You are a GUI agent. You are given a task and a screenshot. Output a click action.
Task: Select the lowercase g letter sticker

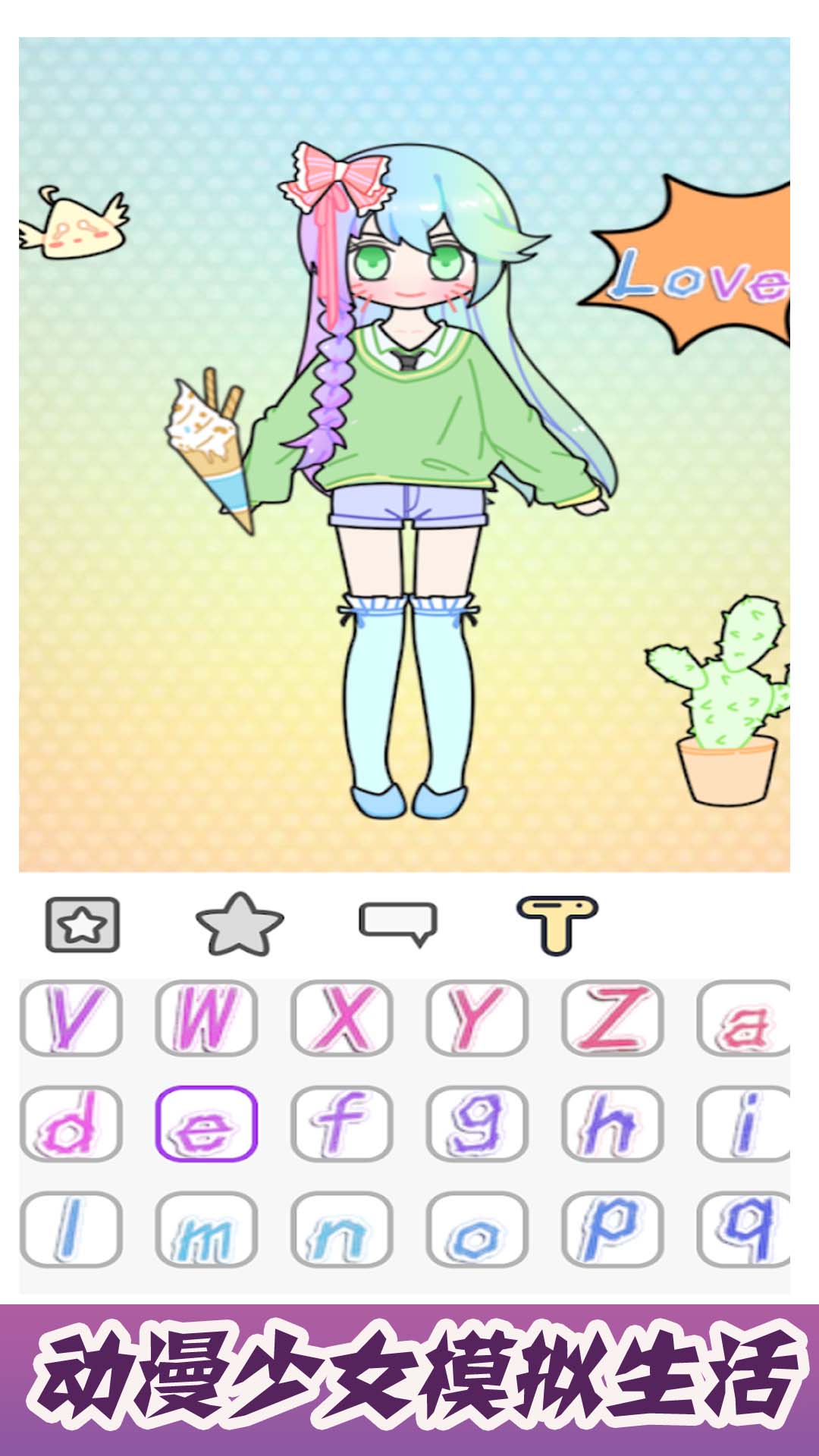(x=477, y=1123)
